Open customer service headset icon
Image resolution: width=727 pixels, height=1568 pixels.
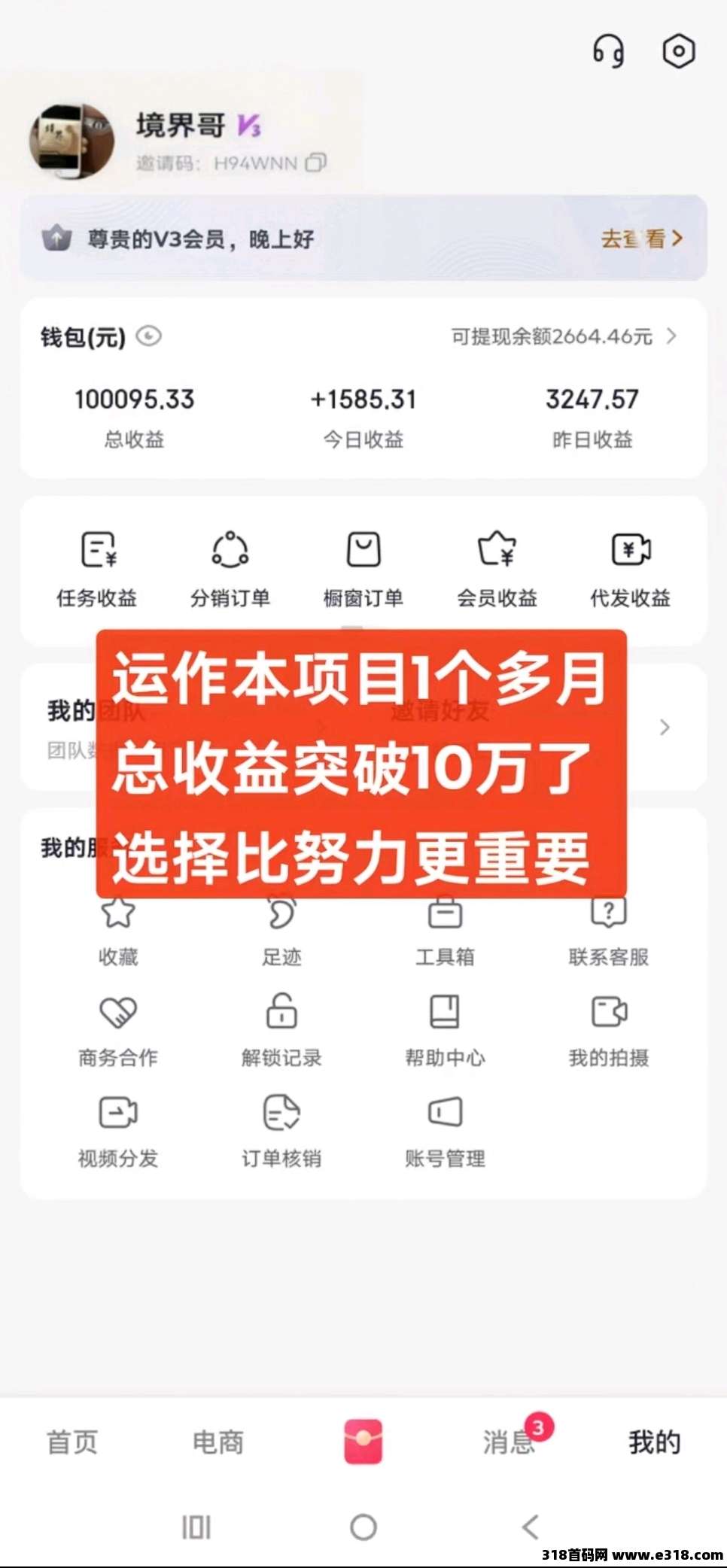point(608,51)
